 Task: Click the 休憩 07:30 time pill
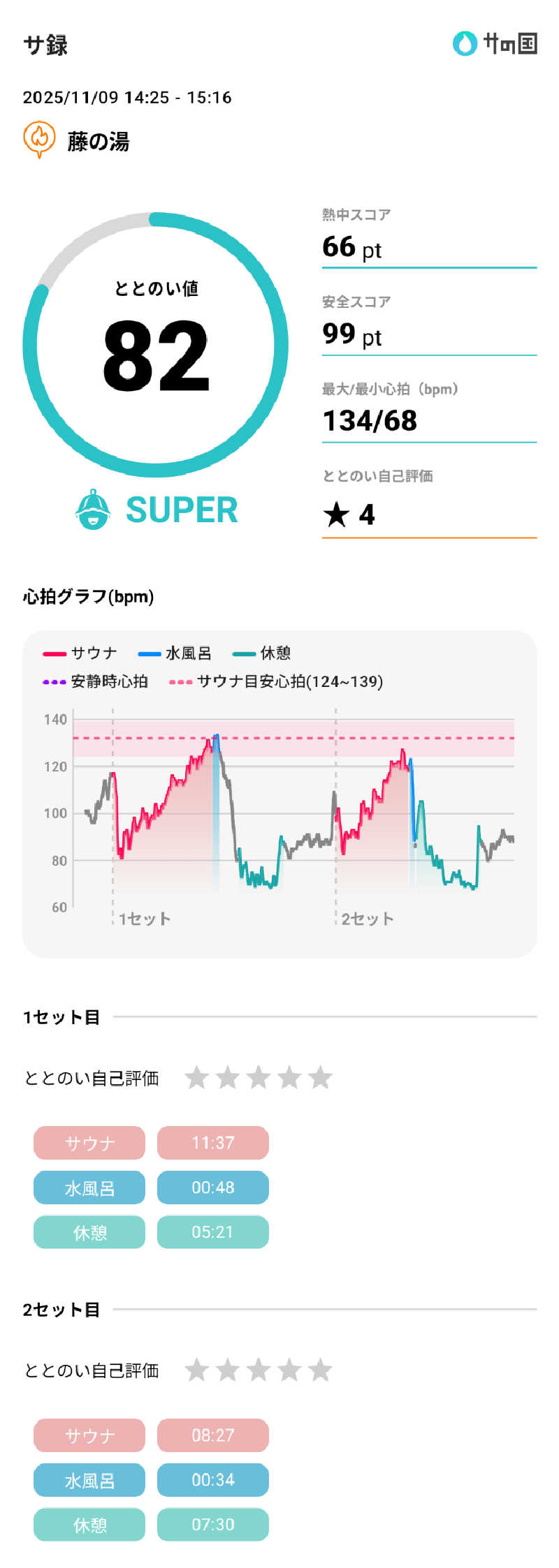pos(213,1525)
